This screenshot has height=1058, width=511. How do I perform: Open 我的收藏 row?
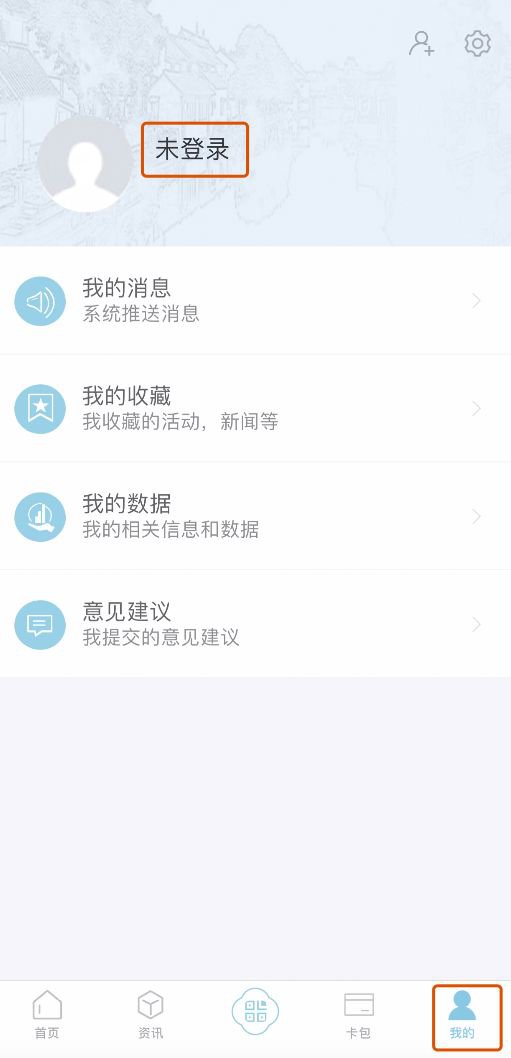[255, 408]
